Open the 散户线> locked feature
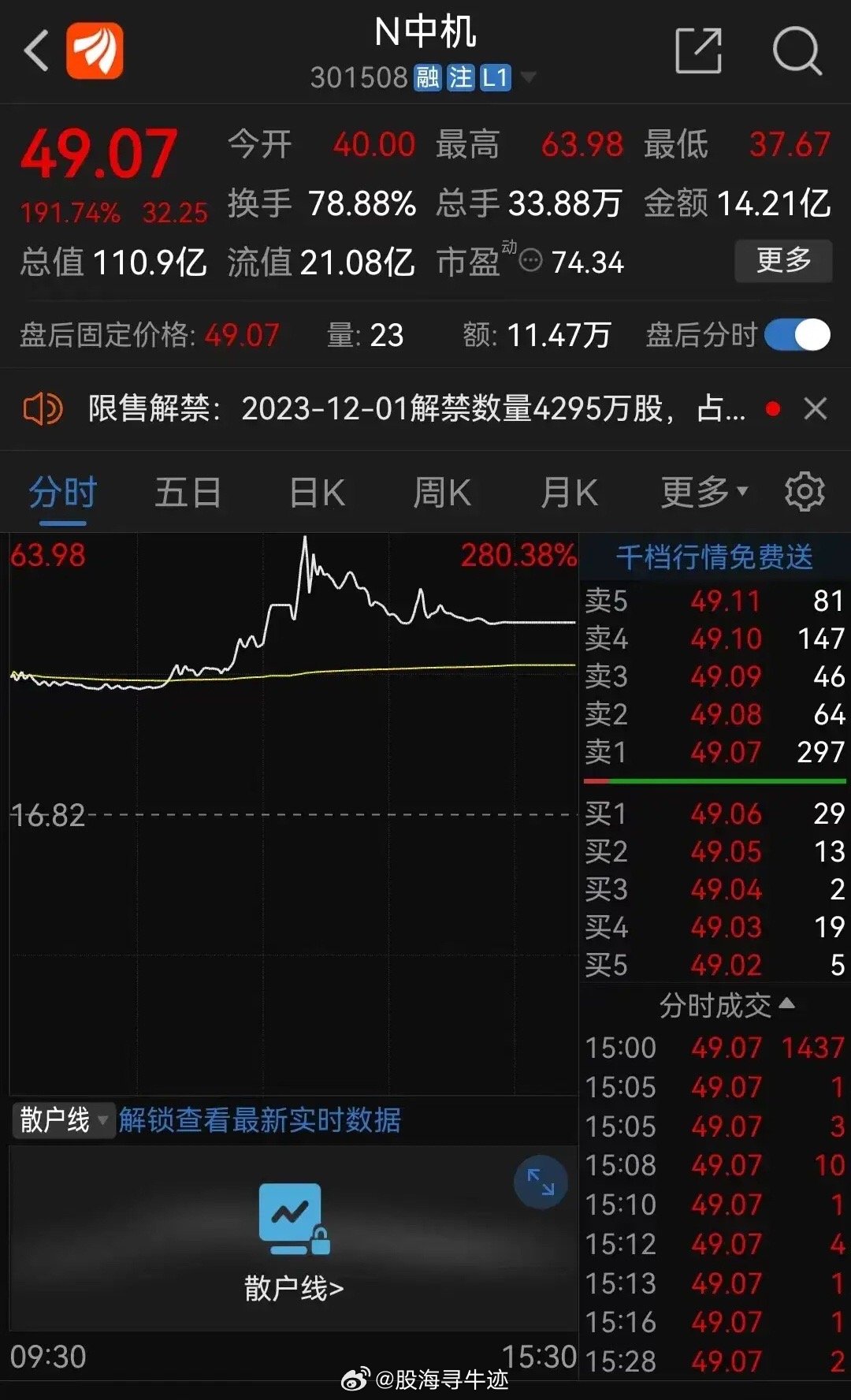This screenshot has height=1400, width=851. coord(294,1242)
